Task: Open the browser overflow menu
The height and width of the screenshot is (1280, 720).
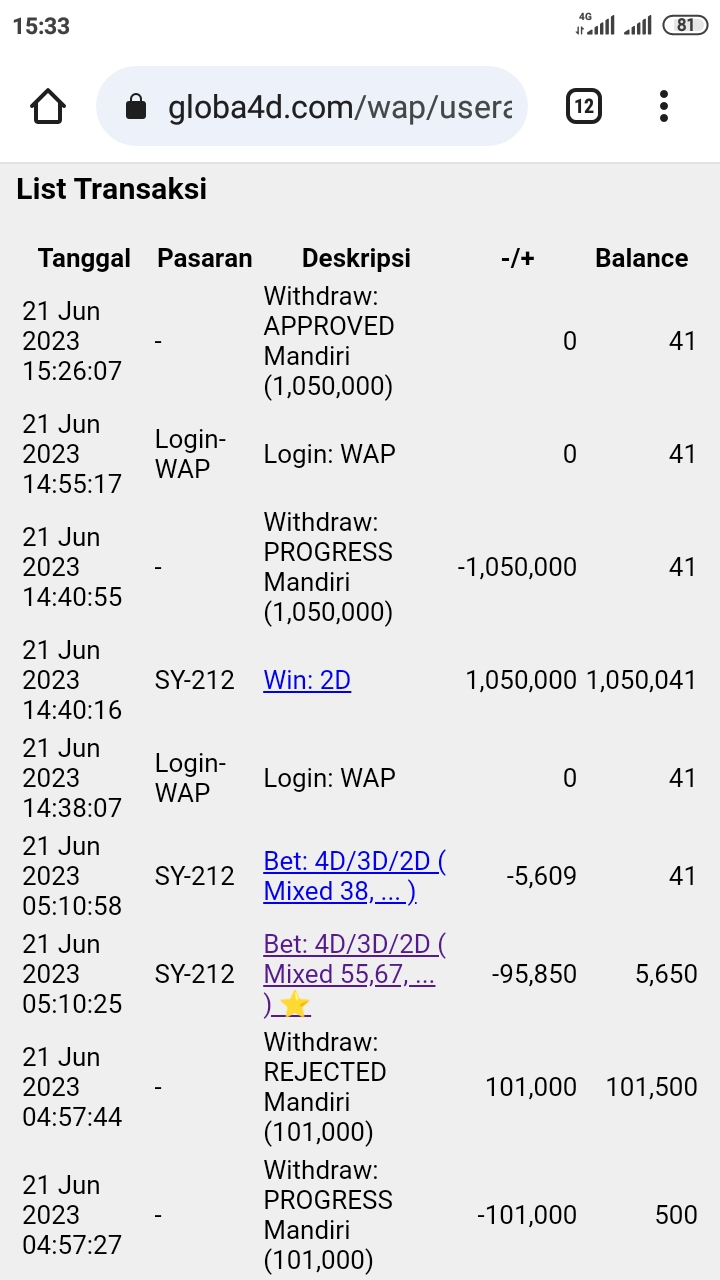Action: [x=664, y=106]
